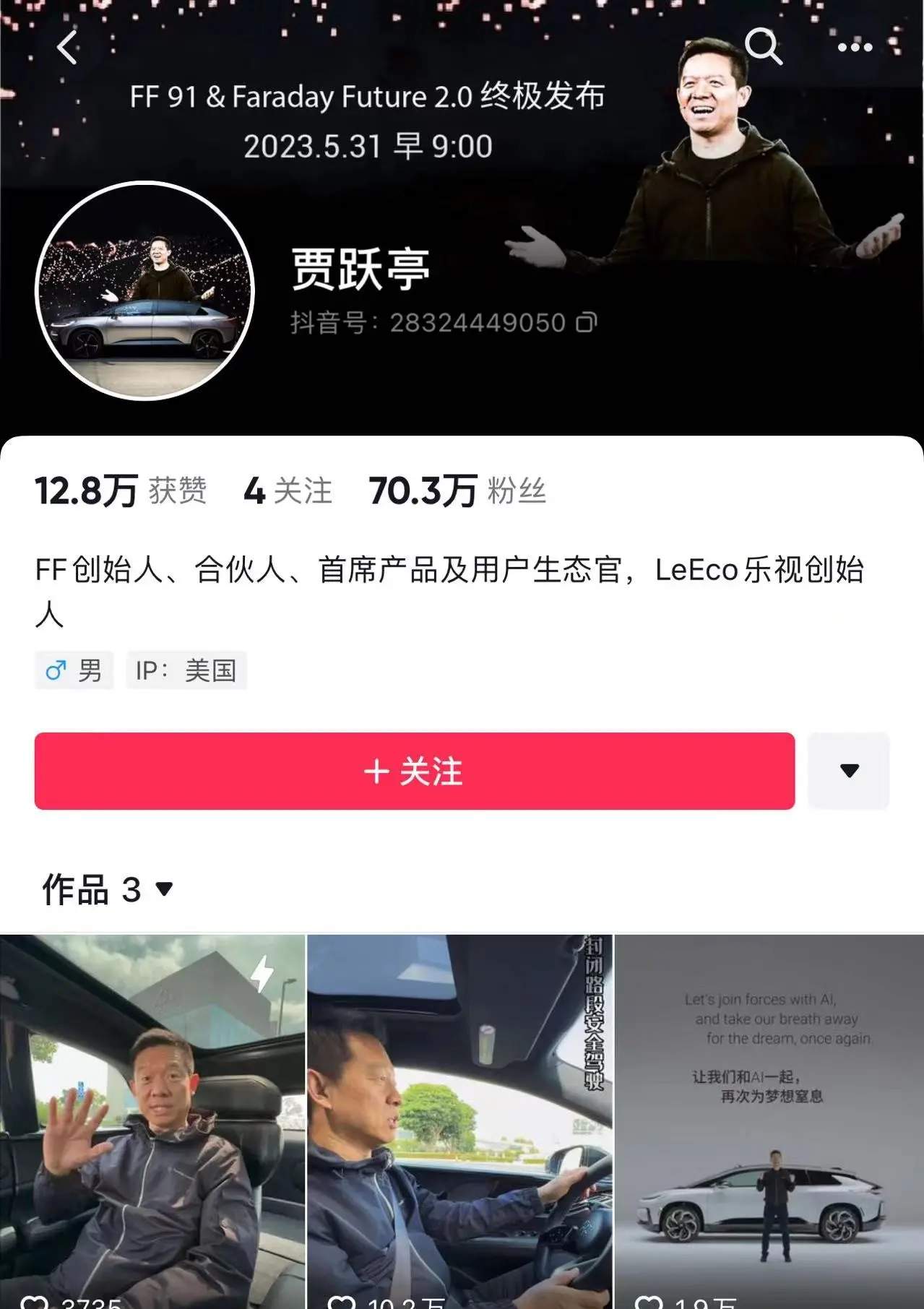Expand the arrow next to 关注 button
The height and width of the screenshot is (1309, 924).
[x=849, y=771]
